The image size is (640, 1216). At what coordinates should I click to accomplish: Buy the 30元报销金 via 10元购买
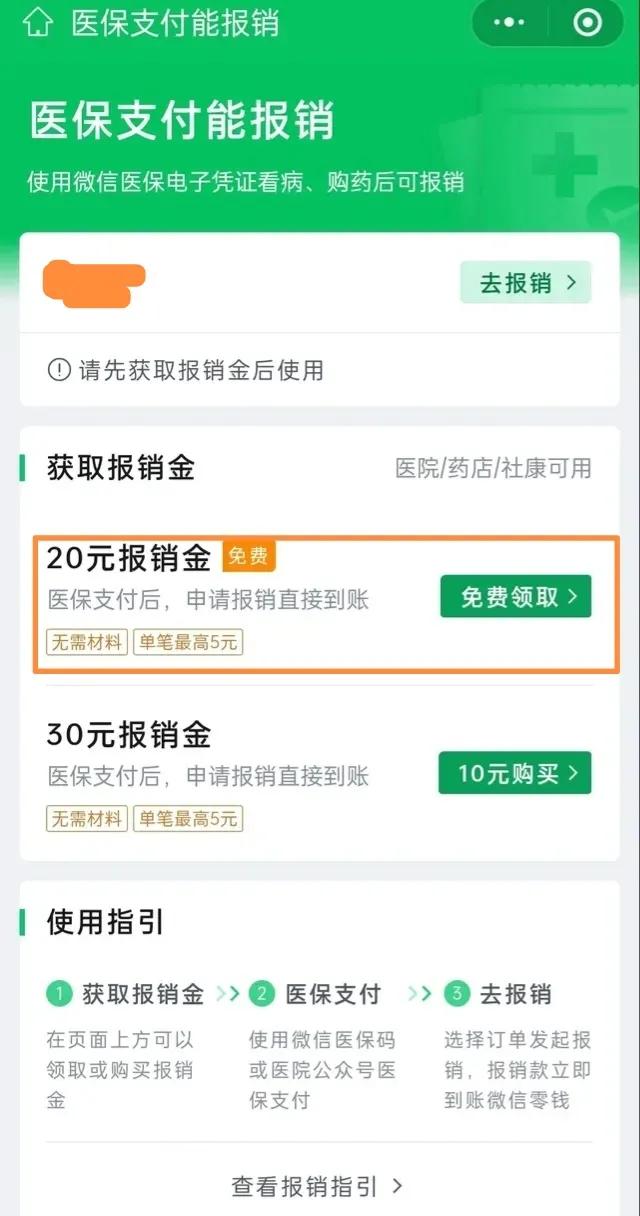(x=514, y=773)
